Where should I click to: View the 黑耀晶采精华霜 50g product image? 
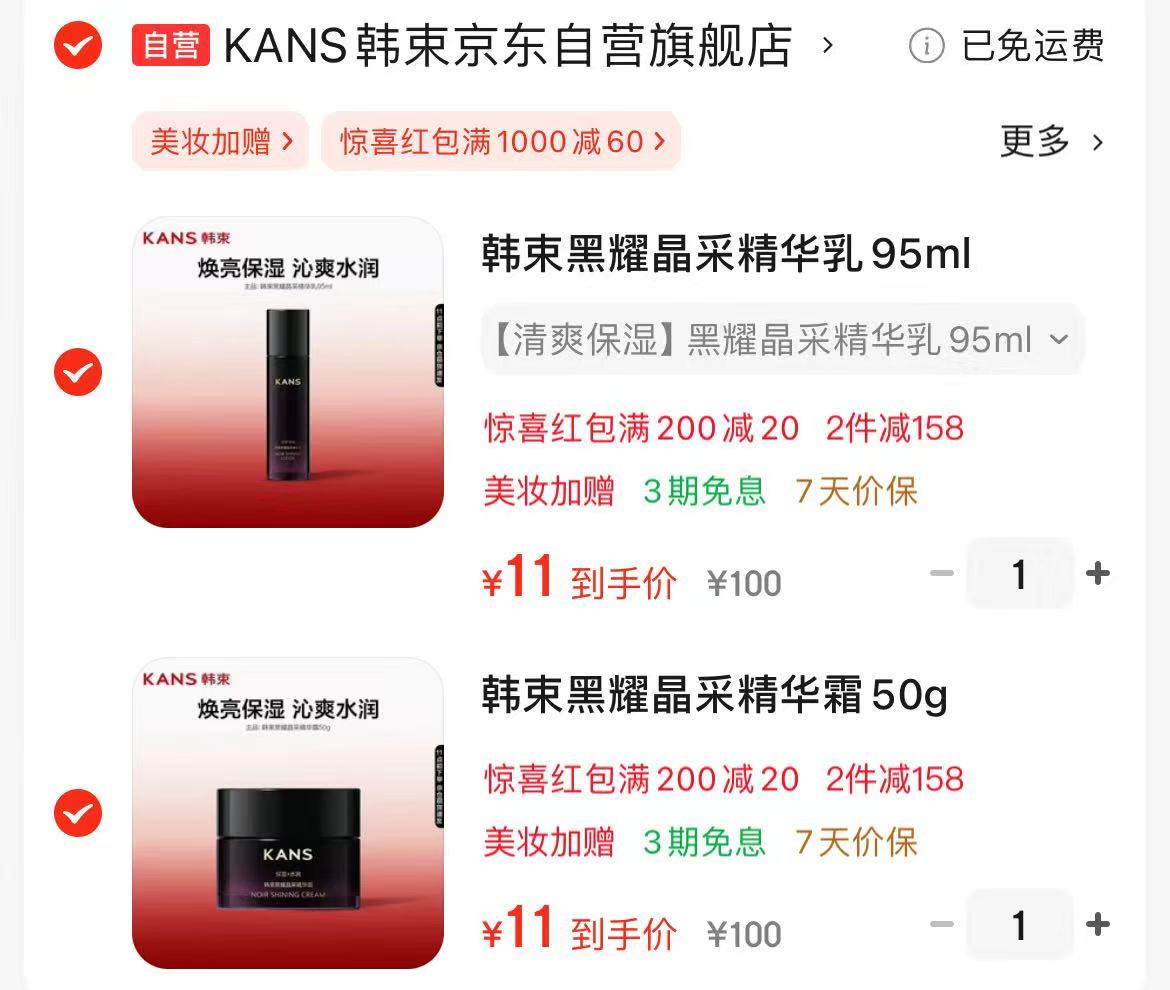point(288,813)
